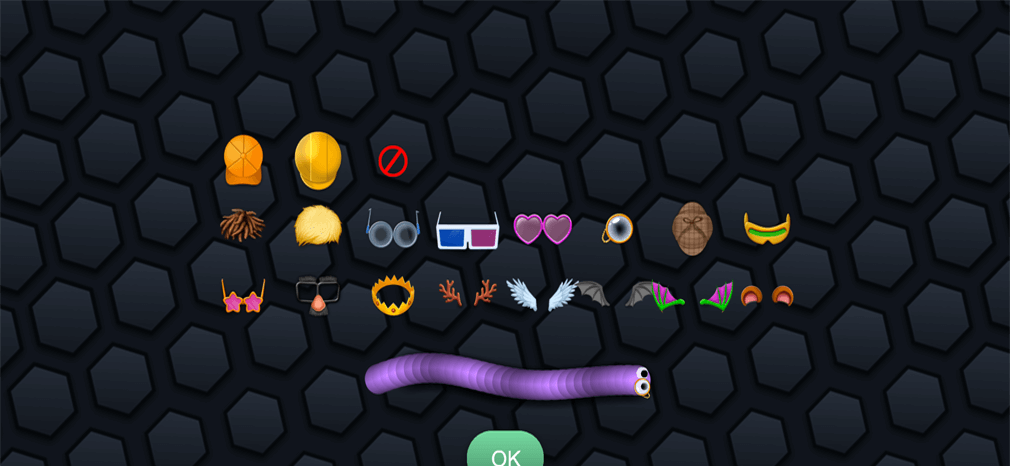The width and height of the screenshot is (1010, 466).
Task: Select the pink star sunglasses
Action: click(x=243, y=298)
